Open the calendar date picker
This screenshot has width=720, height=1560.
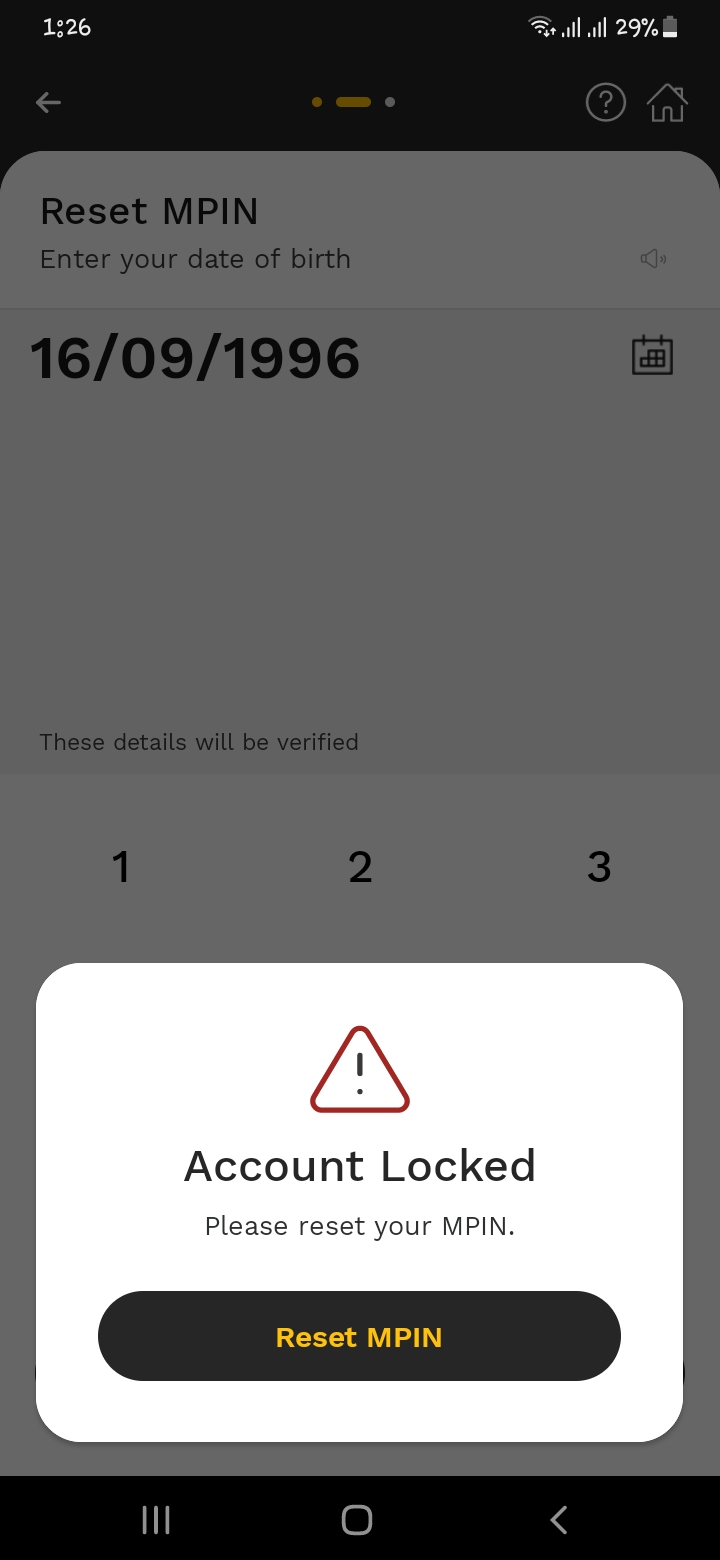pos(652,355)
